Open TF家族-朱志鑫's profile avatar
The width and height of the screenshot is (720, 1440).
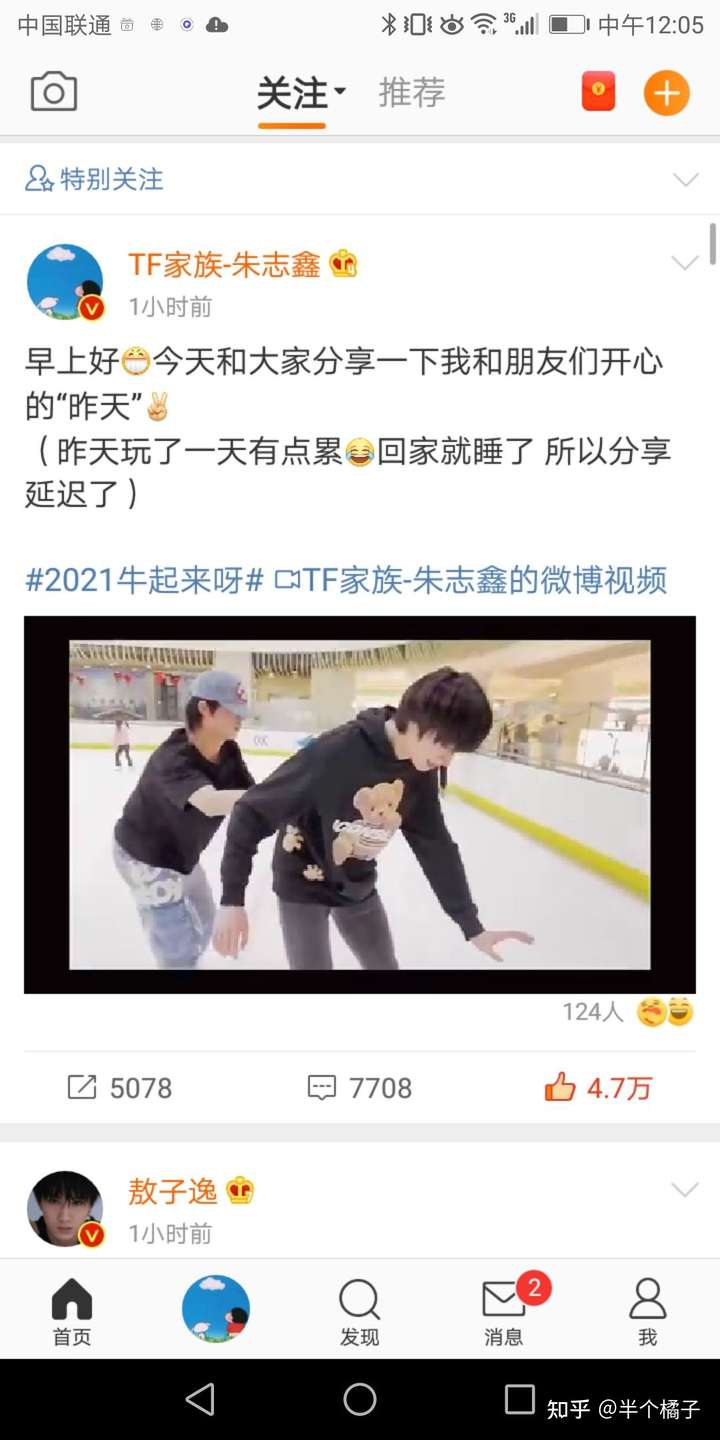click(65, 282)
